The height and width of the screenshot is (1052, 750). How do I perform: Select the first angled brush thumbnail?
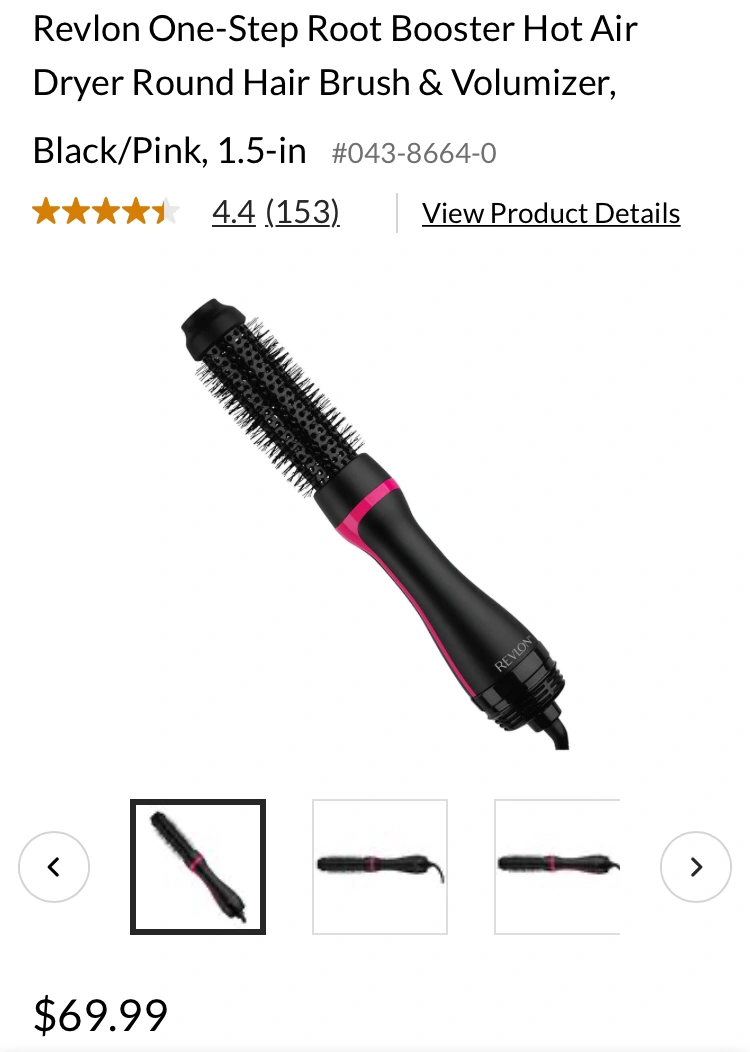click(198, 867)
